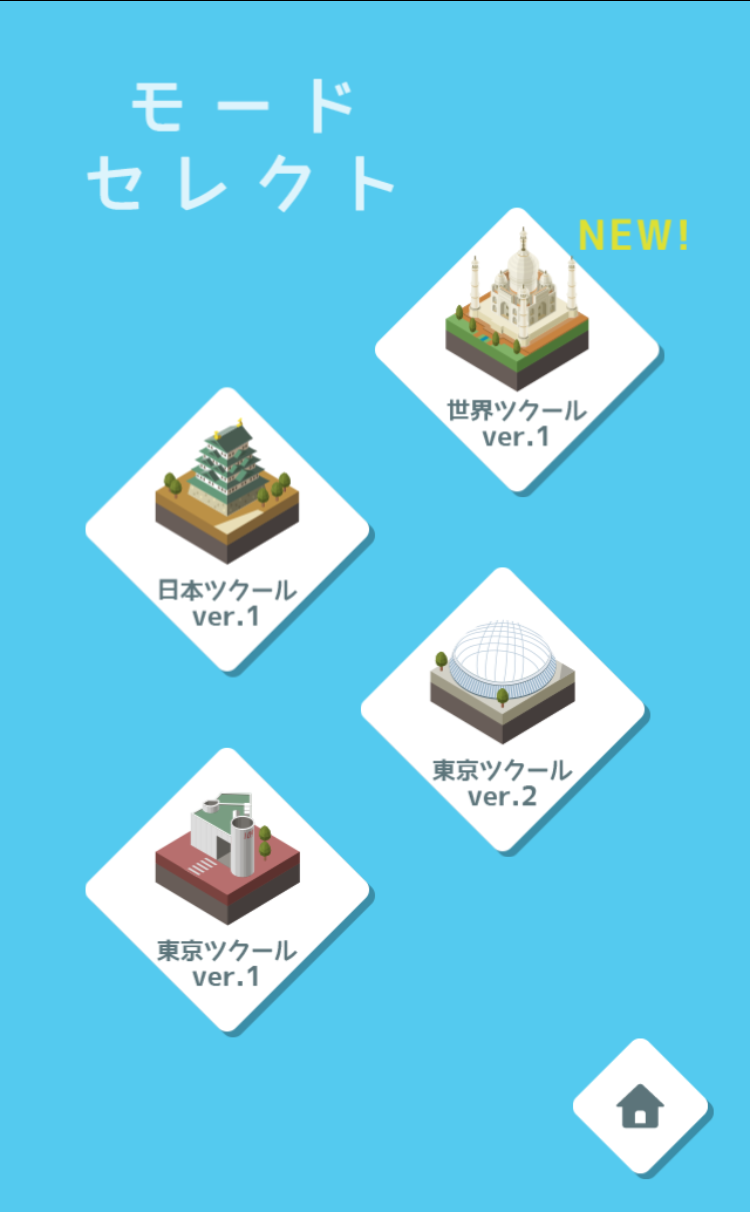Return to the home screen via house icon
This screenshot has height=1212, width=750.
(x=640, y=1106)
